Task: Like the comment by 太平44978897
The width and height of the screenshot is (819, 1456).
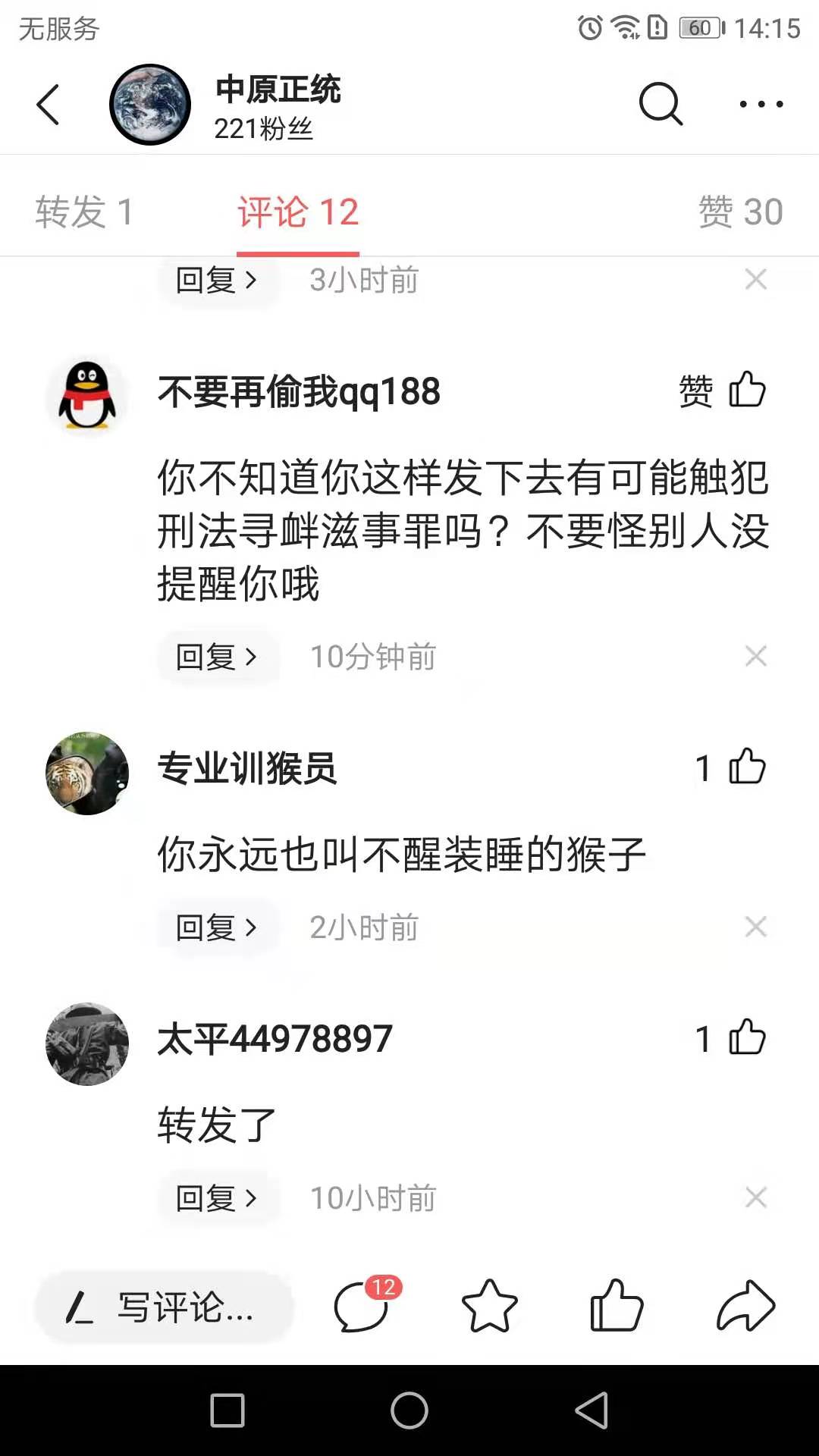Action: (x=746, y=1037)
